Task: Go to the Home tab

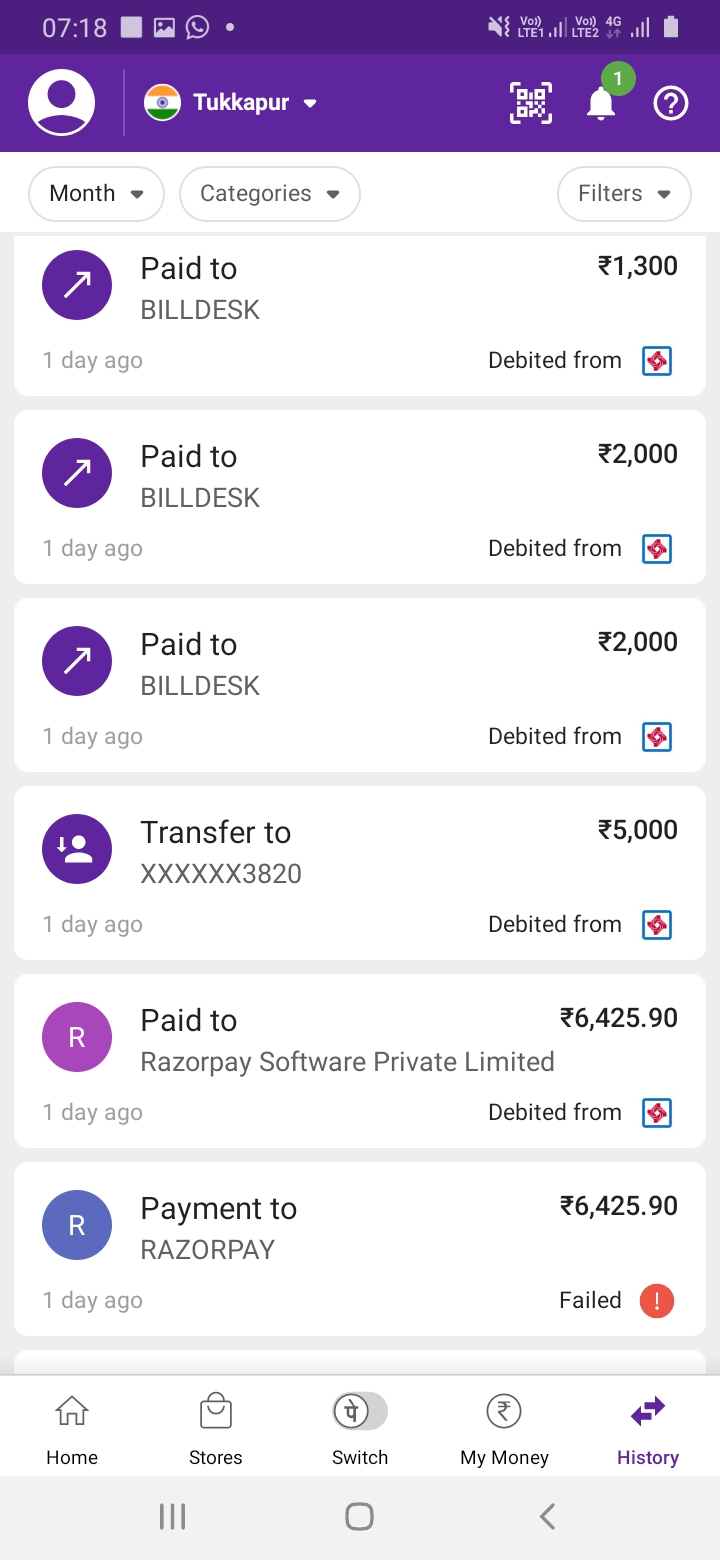Action: click(x=72, y=1430)
